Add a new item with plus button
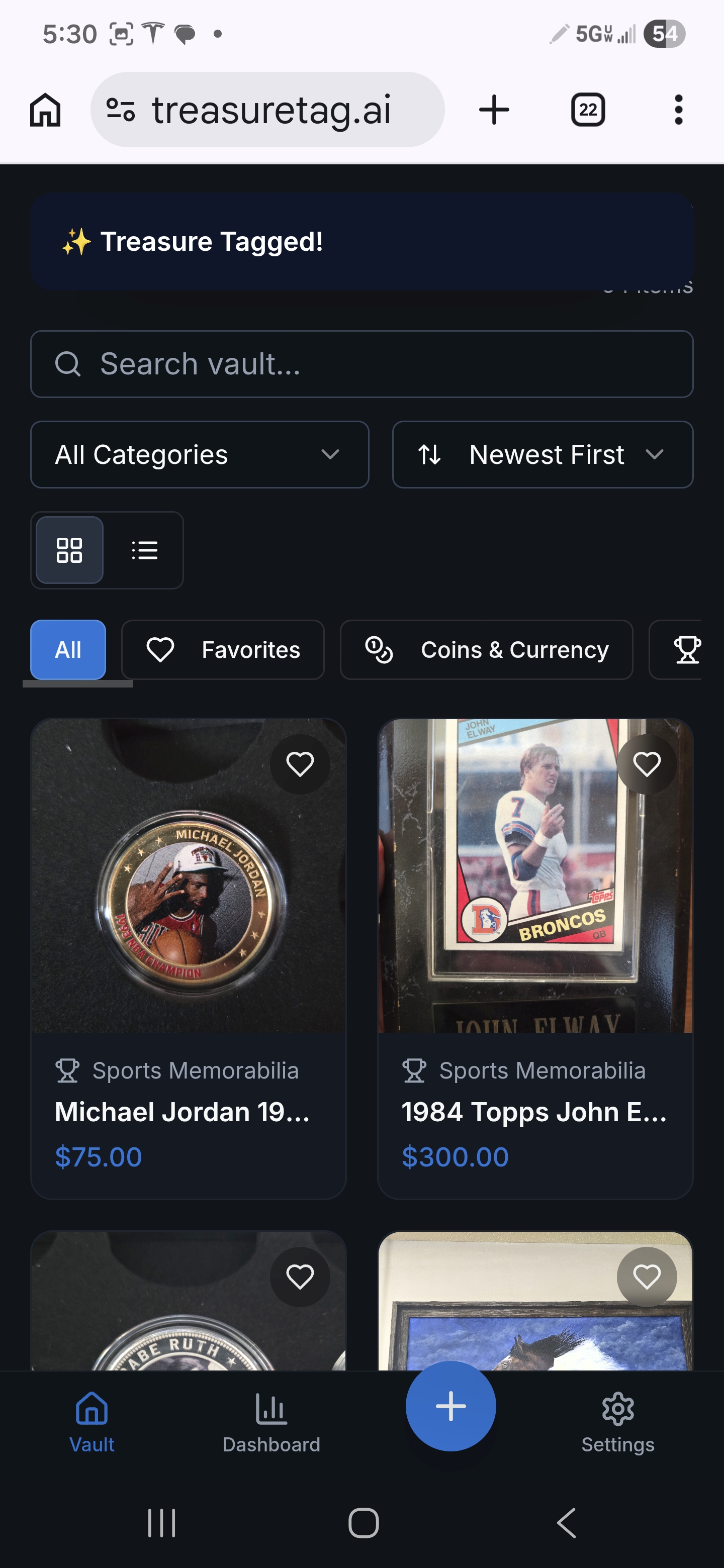This screenshot has width=724, height=1568. click(x=450, y=1407)
